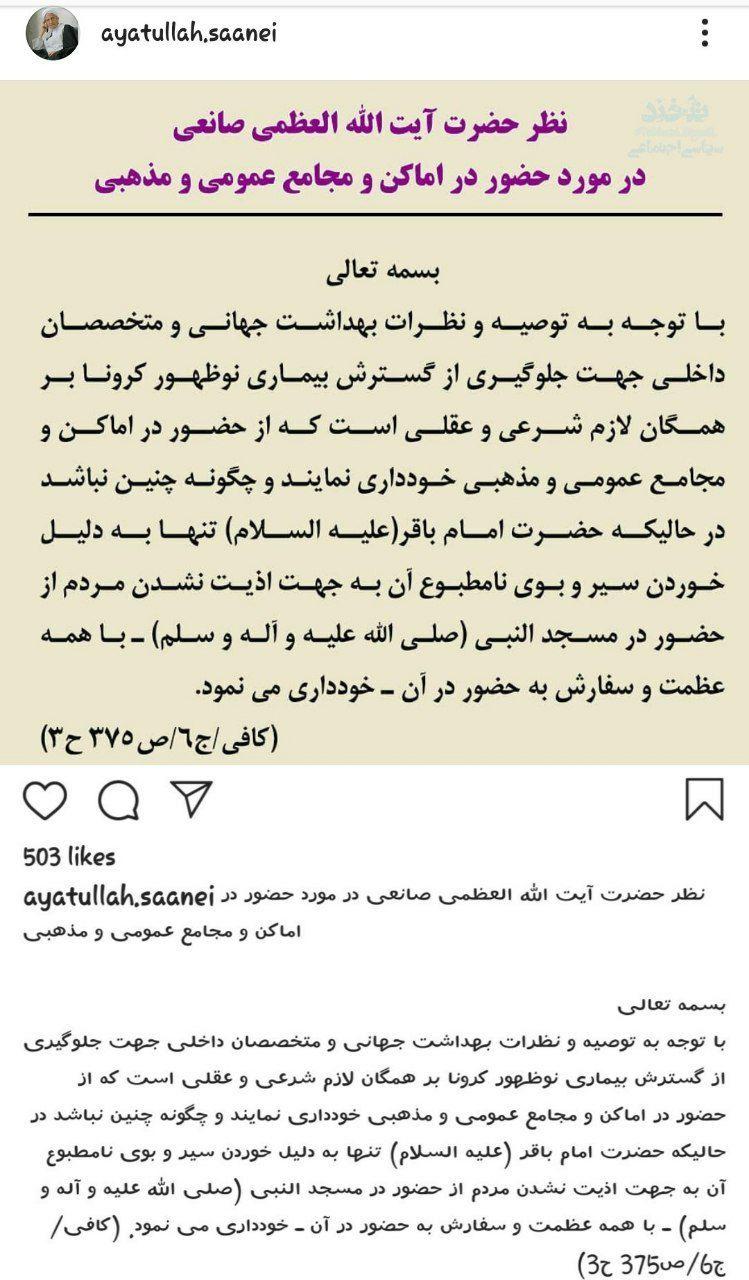Open the posted statement image

click(x=374, y=420)
